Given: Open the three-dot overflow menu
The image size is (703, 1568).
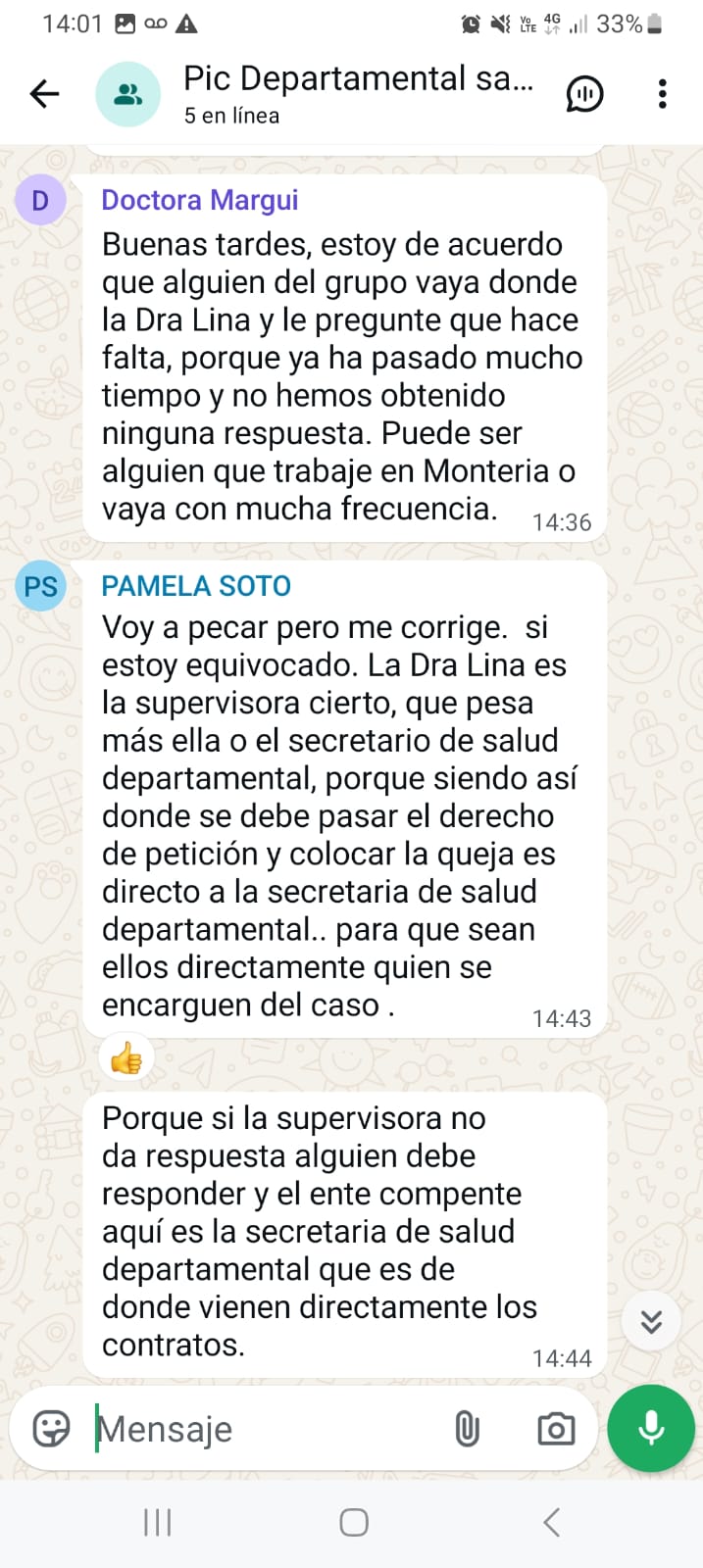Looking at the screenshot, I should tap(663, 94).
